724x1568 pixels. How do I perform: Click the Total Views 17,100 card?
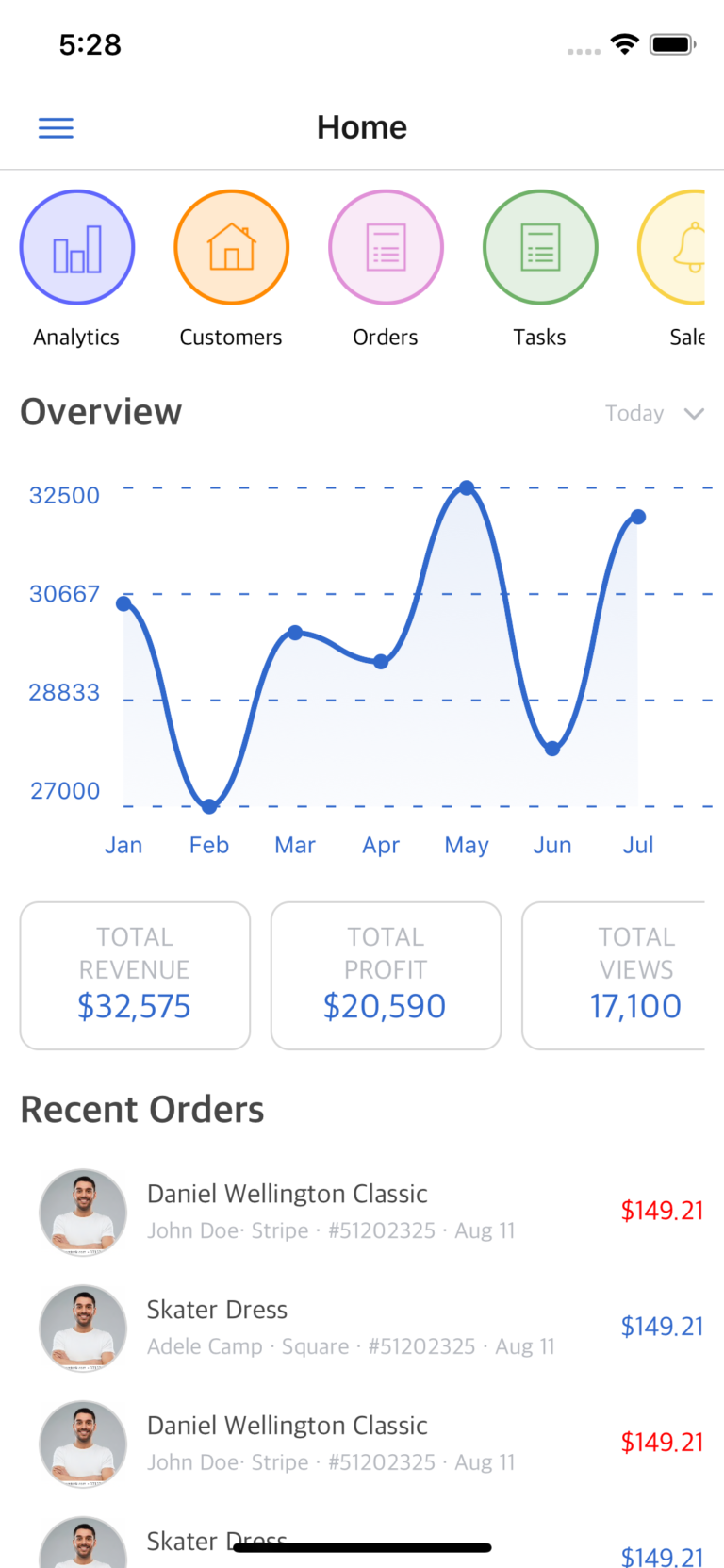(636, 975)
